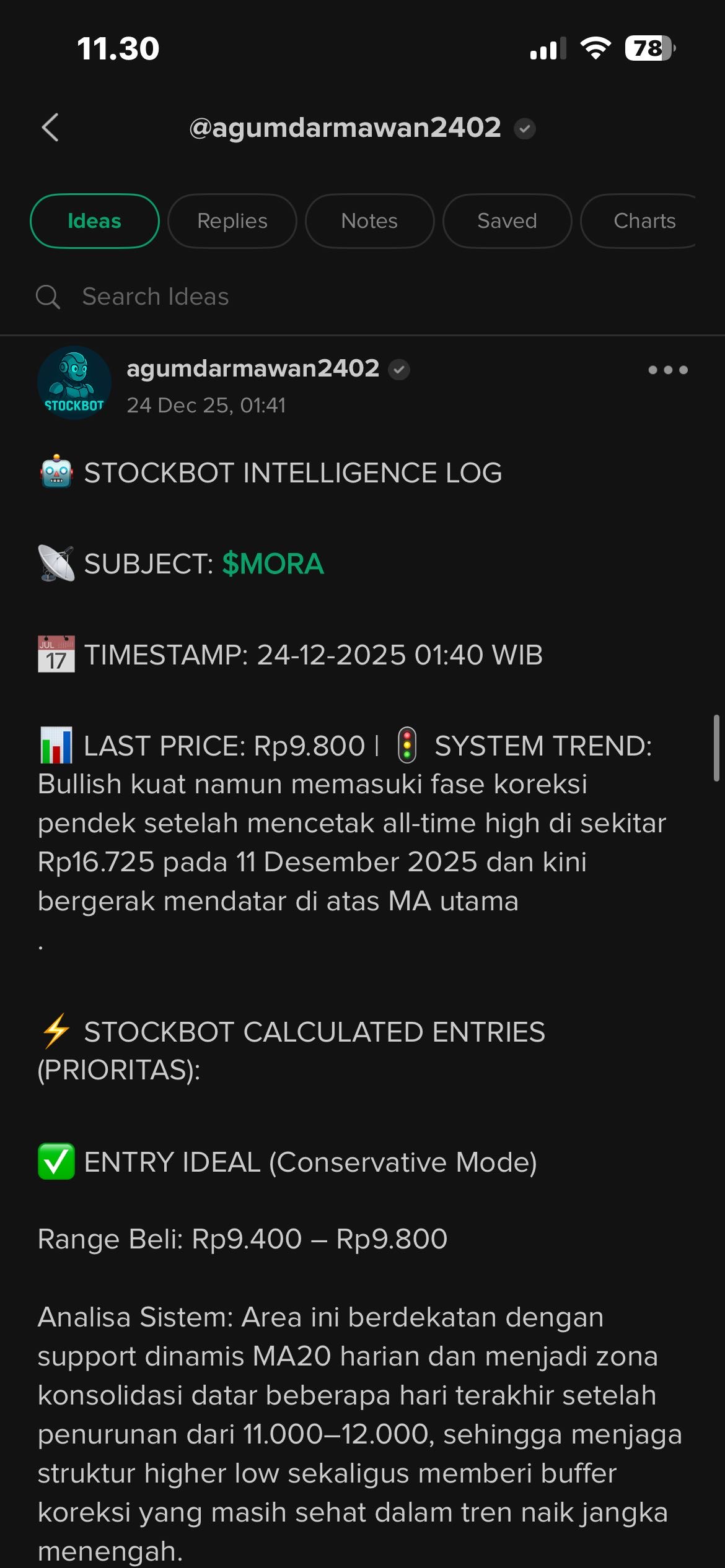The height and width of the screenshot is (1568, 725).
Task: Switch to the Replies tab
Action: pos(232,221)
